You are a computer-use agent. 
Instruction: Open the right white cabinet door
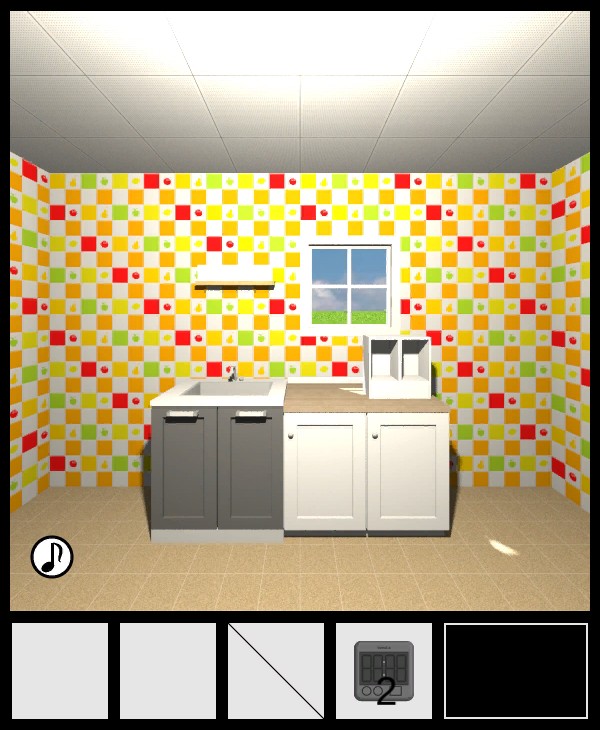pyautogui.click(x=407, y=472)
